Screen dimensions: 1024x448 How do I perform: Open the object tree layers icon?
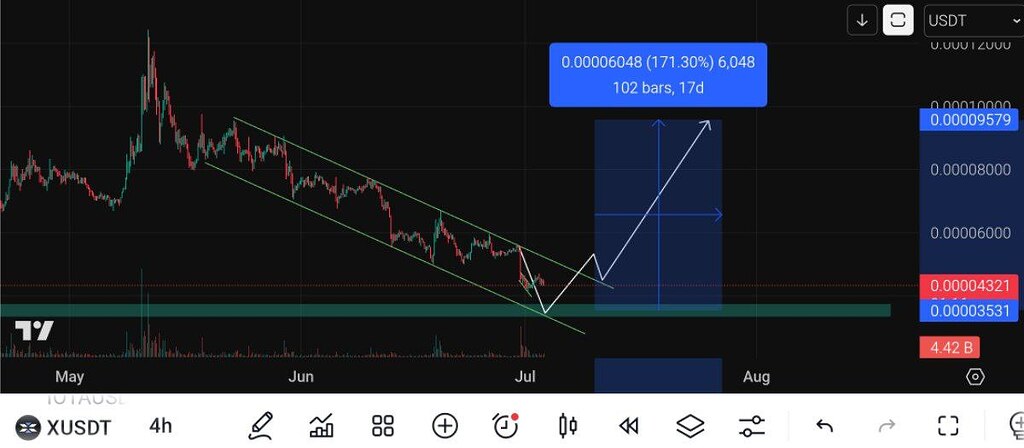690,426
